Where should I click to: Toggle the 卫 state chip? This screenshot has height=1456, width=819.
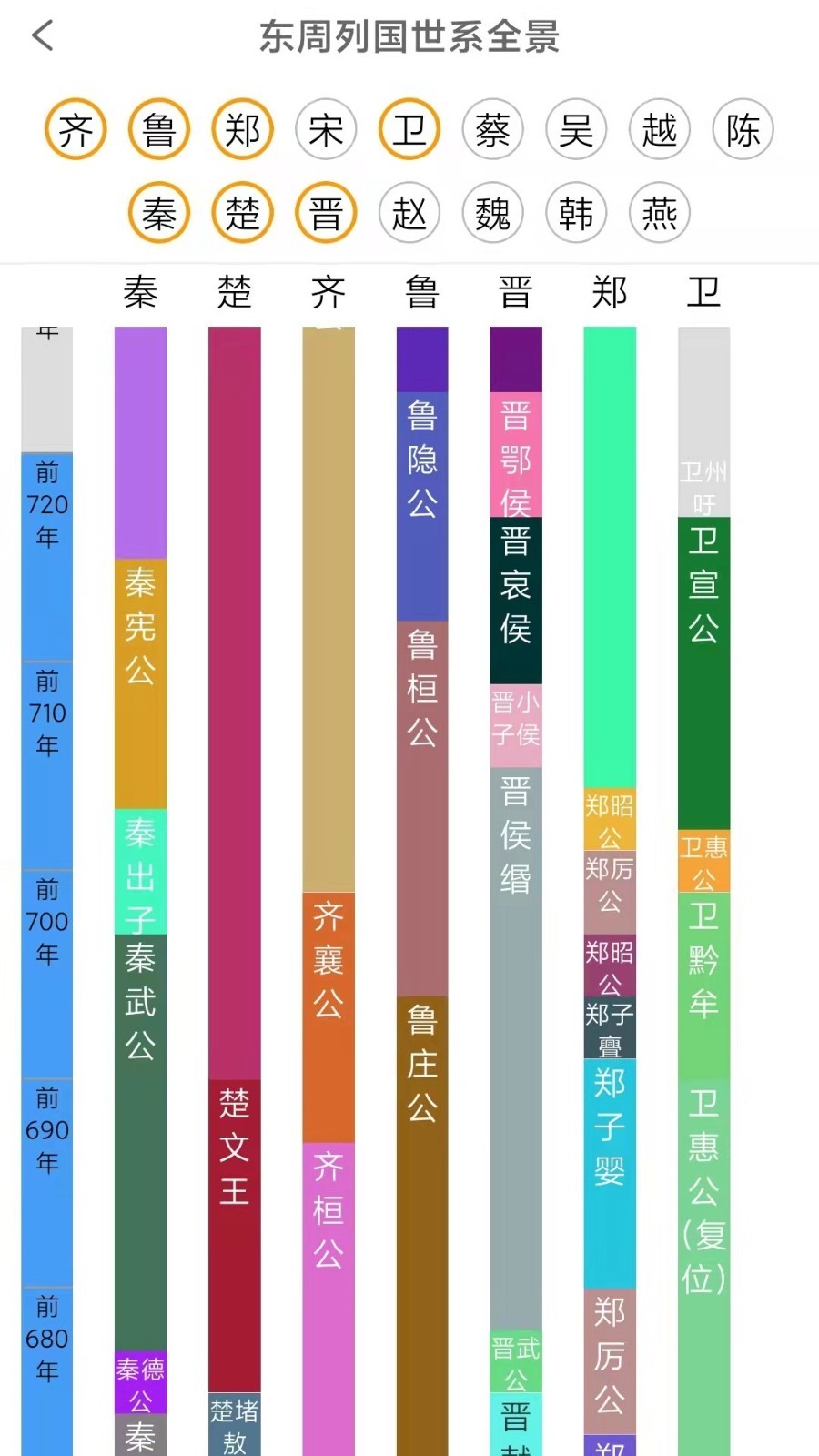[409, 129]
